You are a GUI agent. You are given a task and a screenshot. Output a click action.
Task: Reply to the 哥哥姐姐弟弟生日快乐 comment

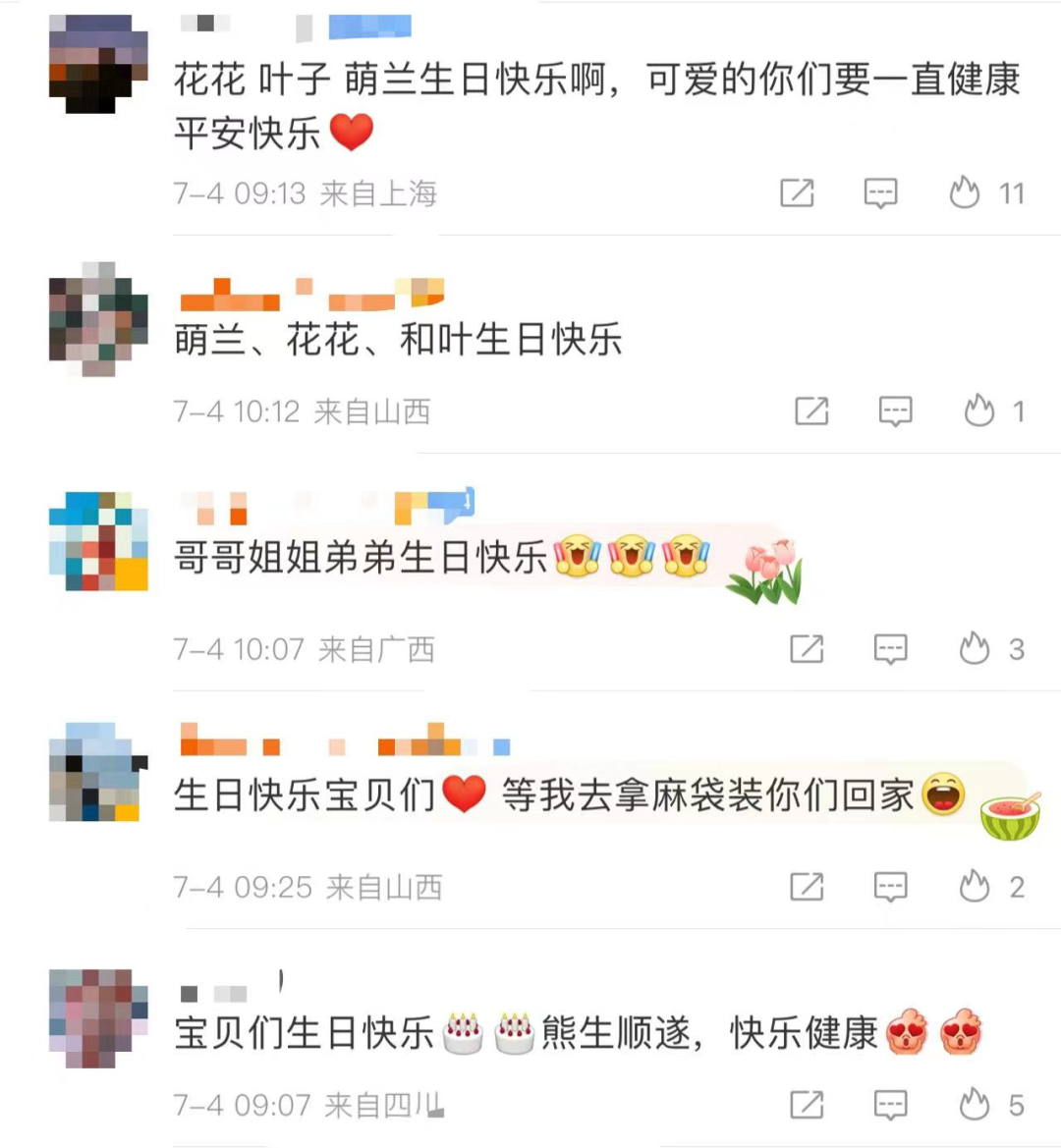pos(890,649)
